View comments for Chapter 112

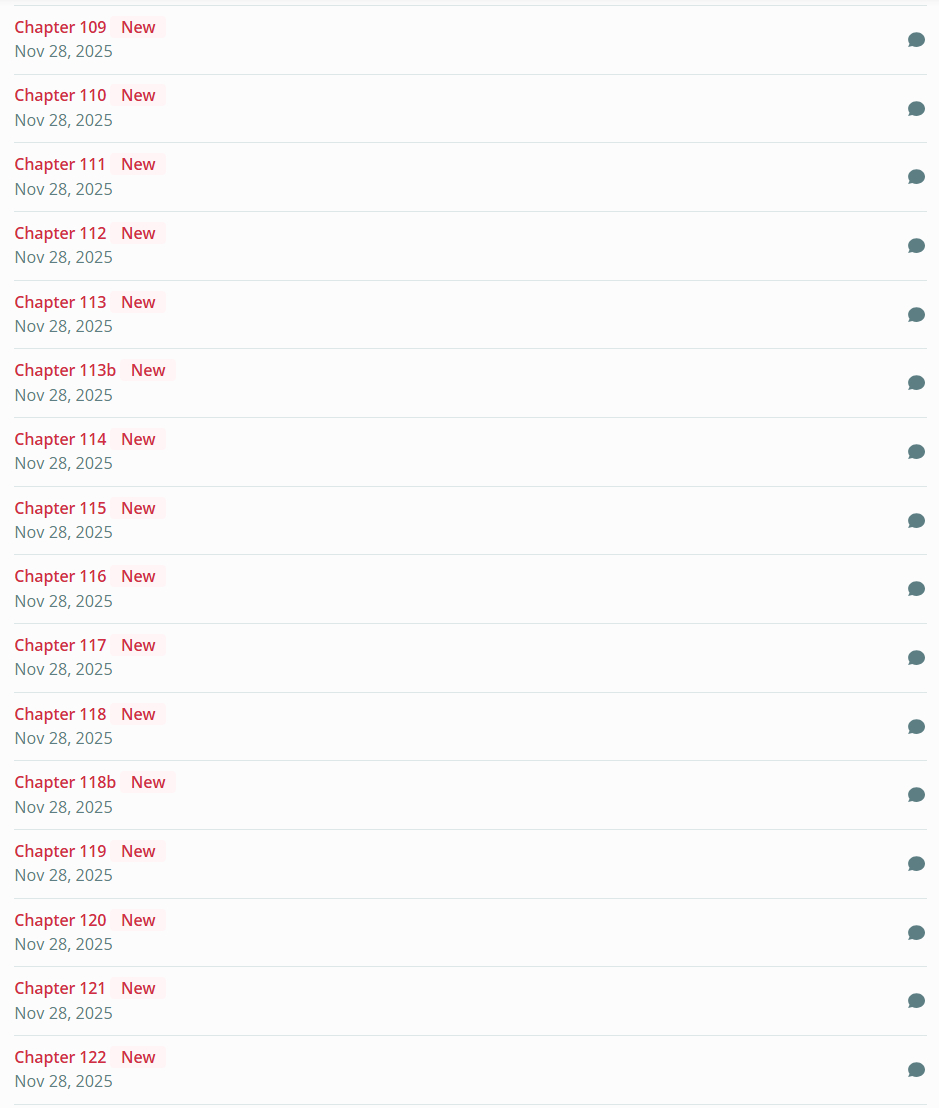coord(916,246)
